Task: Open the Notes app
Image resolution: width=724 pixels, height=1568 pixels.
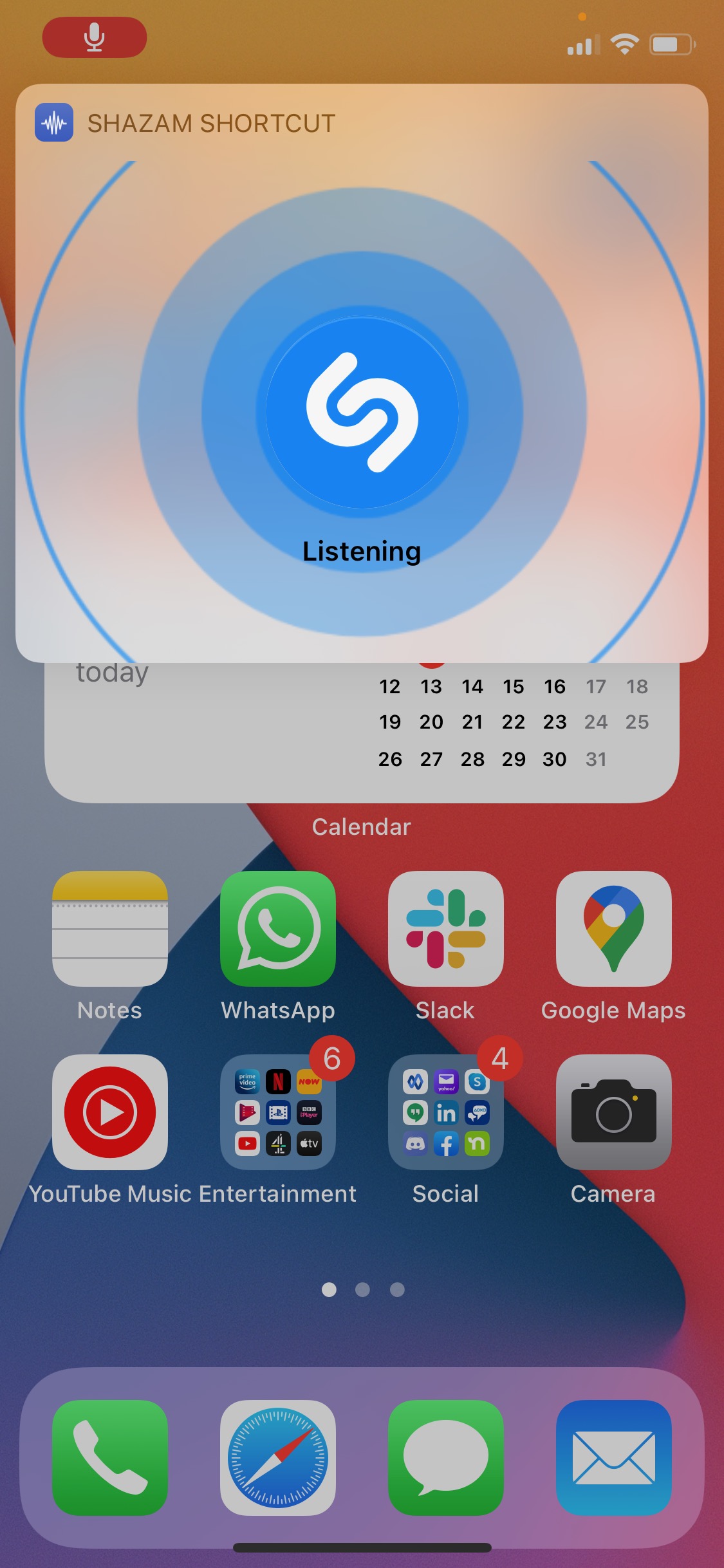Action: coord(110,928)
